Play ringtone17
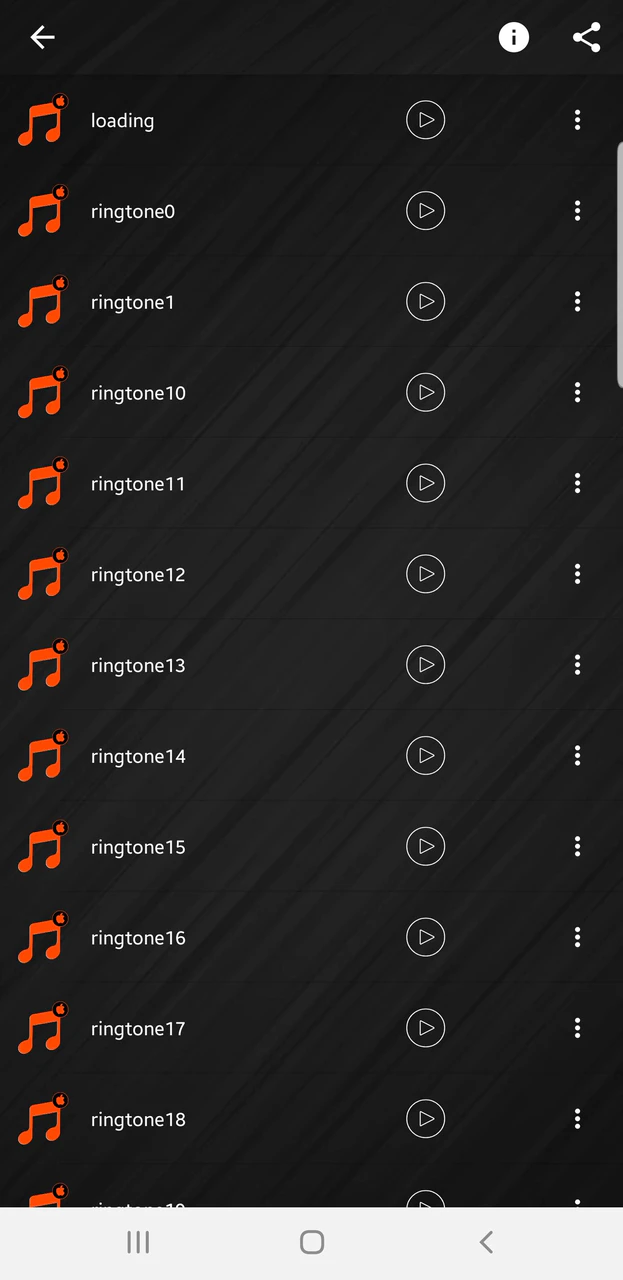 pyautogui.click(x=425, y=1028)
